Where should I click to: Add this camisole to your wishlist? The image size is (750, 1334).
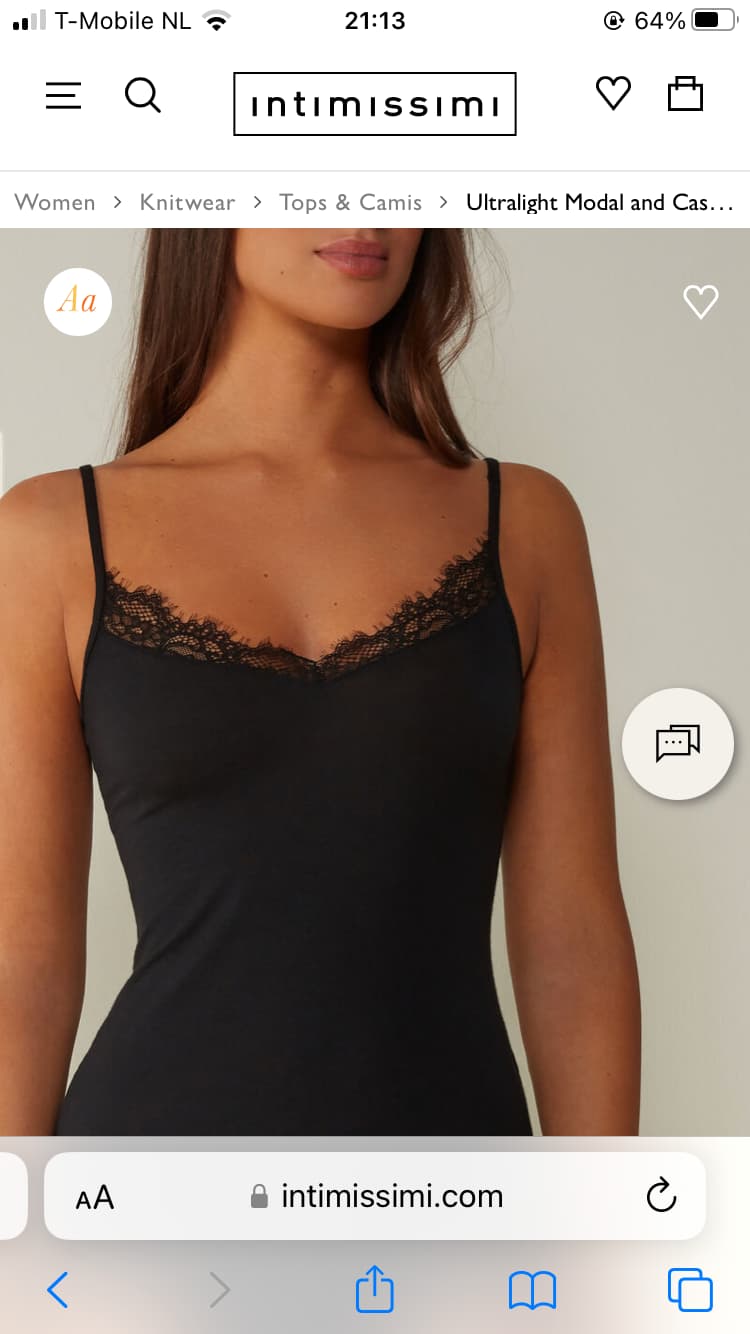click(x=700, y=301)
